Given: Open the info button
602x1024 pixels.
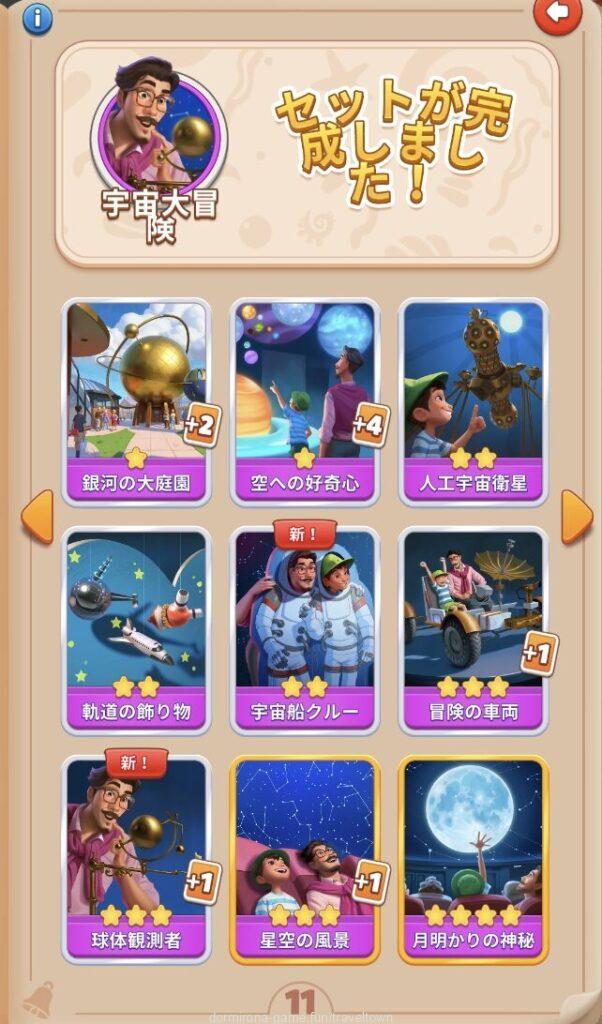Looking at the screenshot, I should [x=37, y=17].
